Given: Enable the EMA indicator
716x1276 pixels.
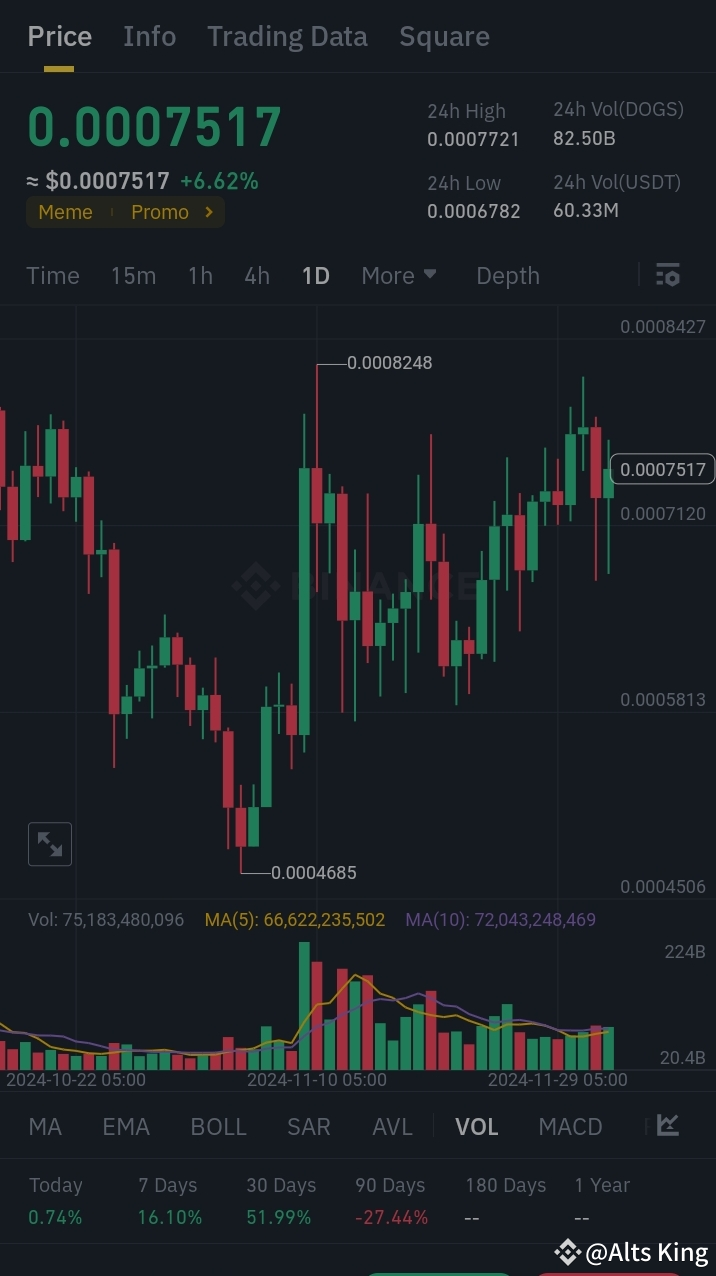Looking at the screenshot, I should [126, 1127].
